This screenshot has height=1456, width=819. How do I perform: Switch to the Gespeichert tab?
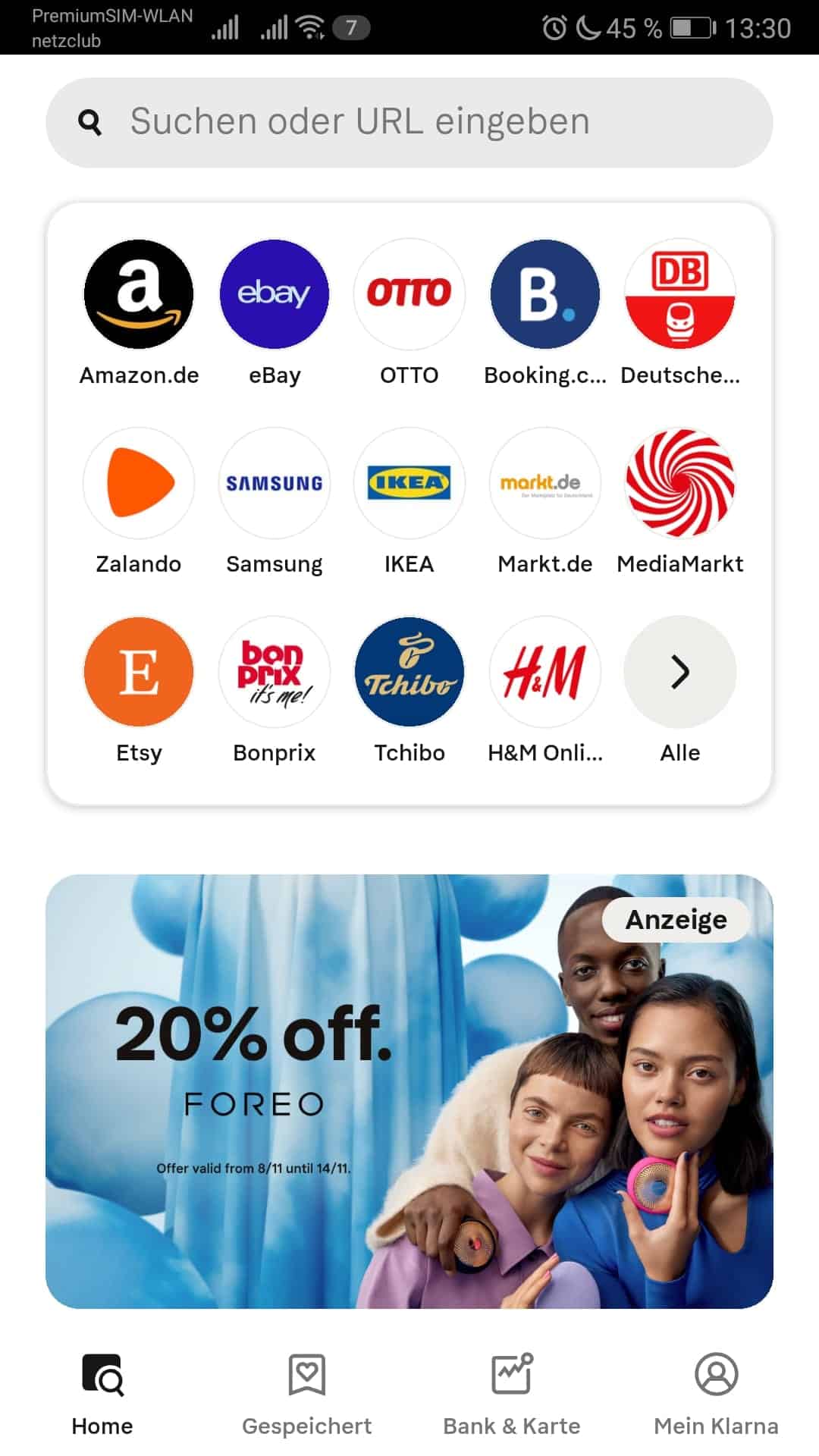pos(307,1395)
